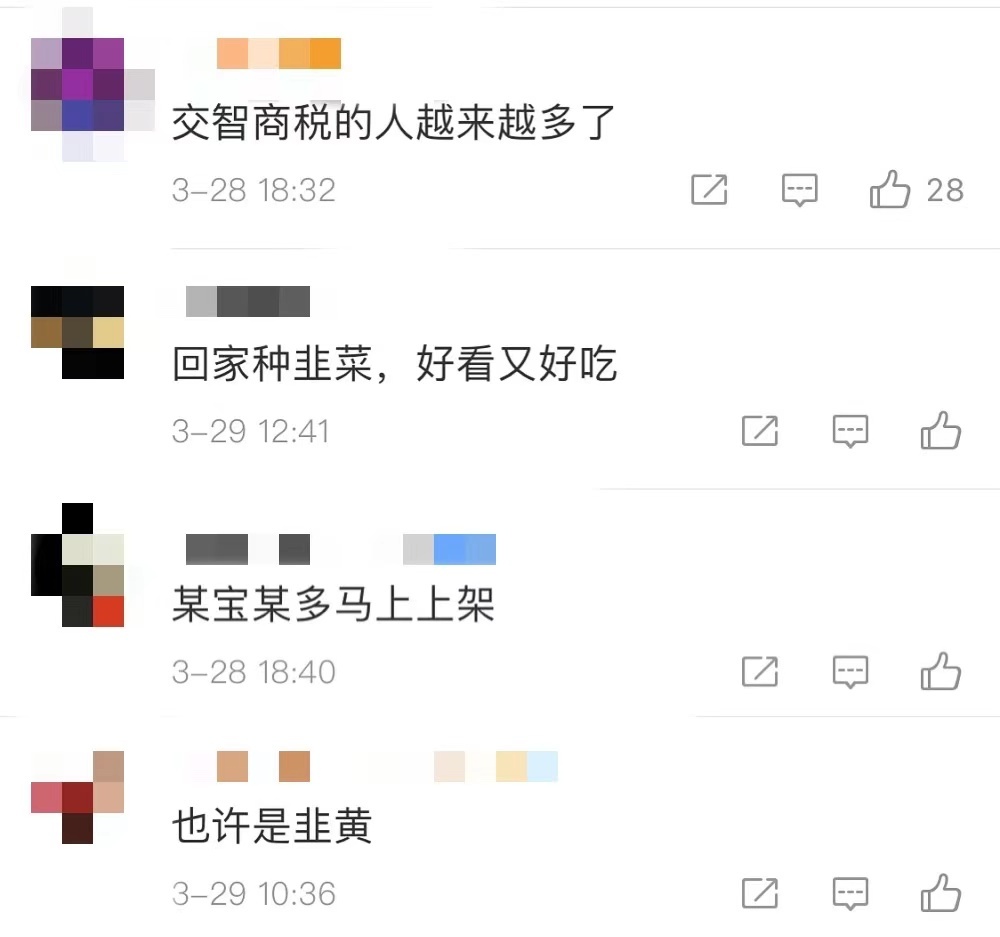
Task: Repost the comment '也许是韭黄'
Action: pyautogui.click(x=760, y=893)
